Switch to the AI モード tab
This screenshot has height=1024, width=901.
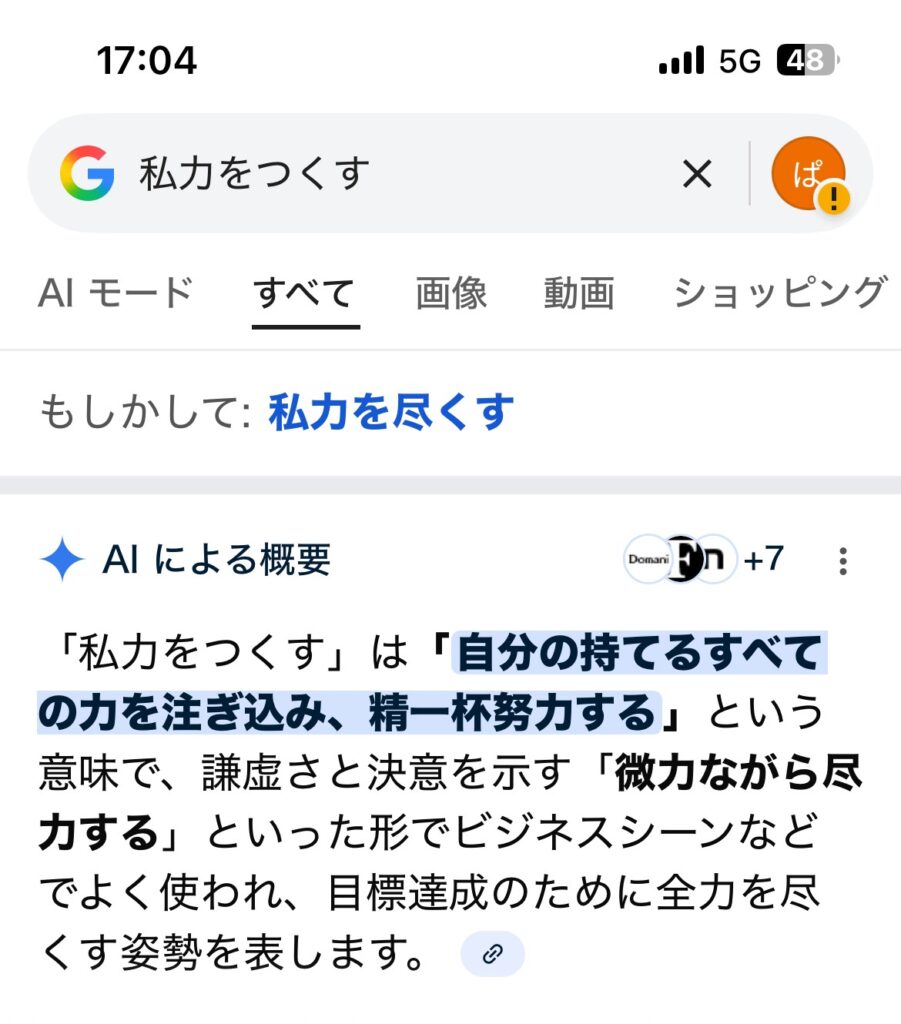click(115, 293)
